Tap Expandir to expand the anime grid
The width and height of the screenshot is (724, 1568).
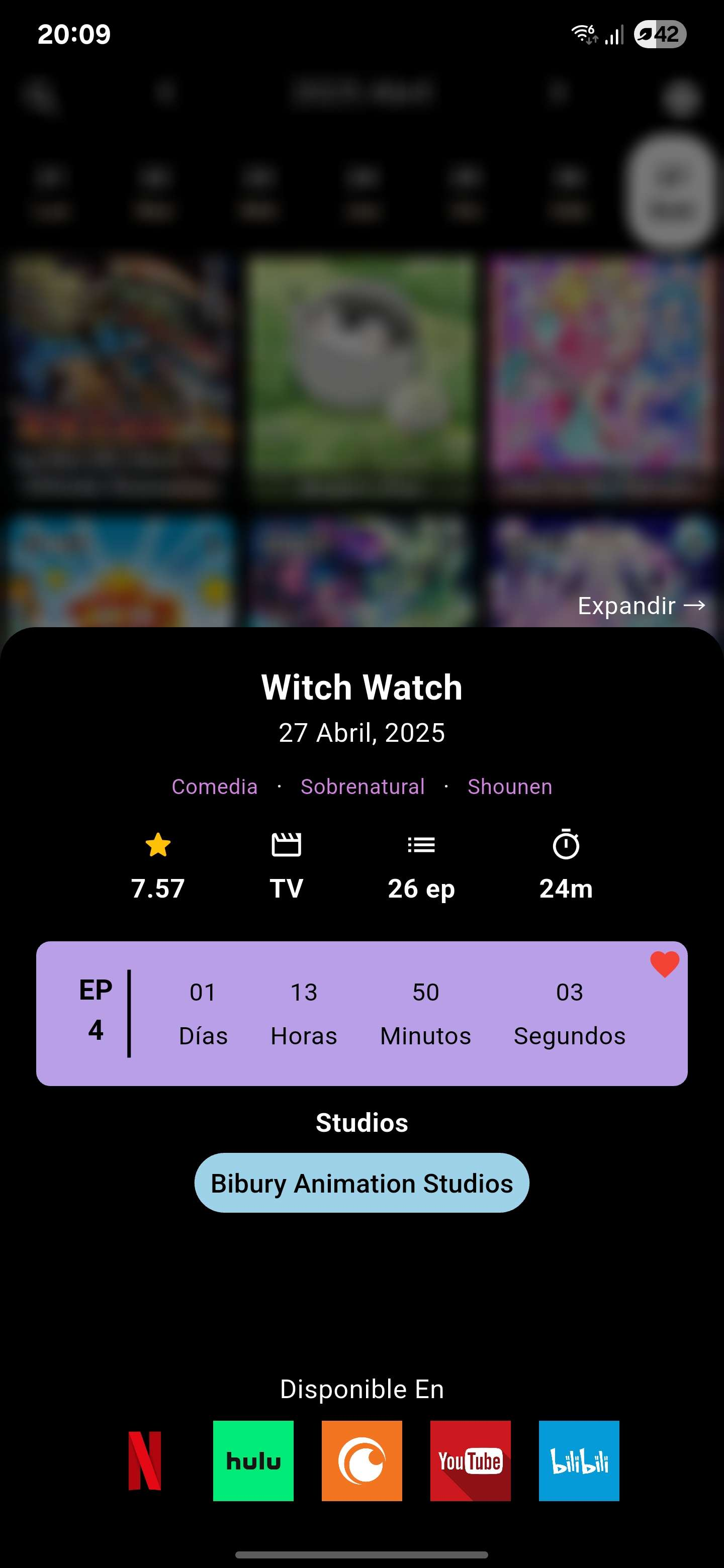641,606
